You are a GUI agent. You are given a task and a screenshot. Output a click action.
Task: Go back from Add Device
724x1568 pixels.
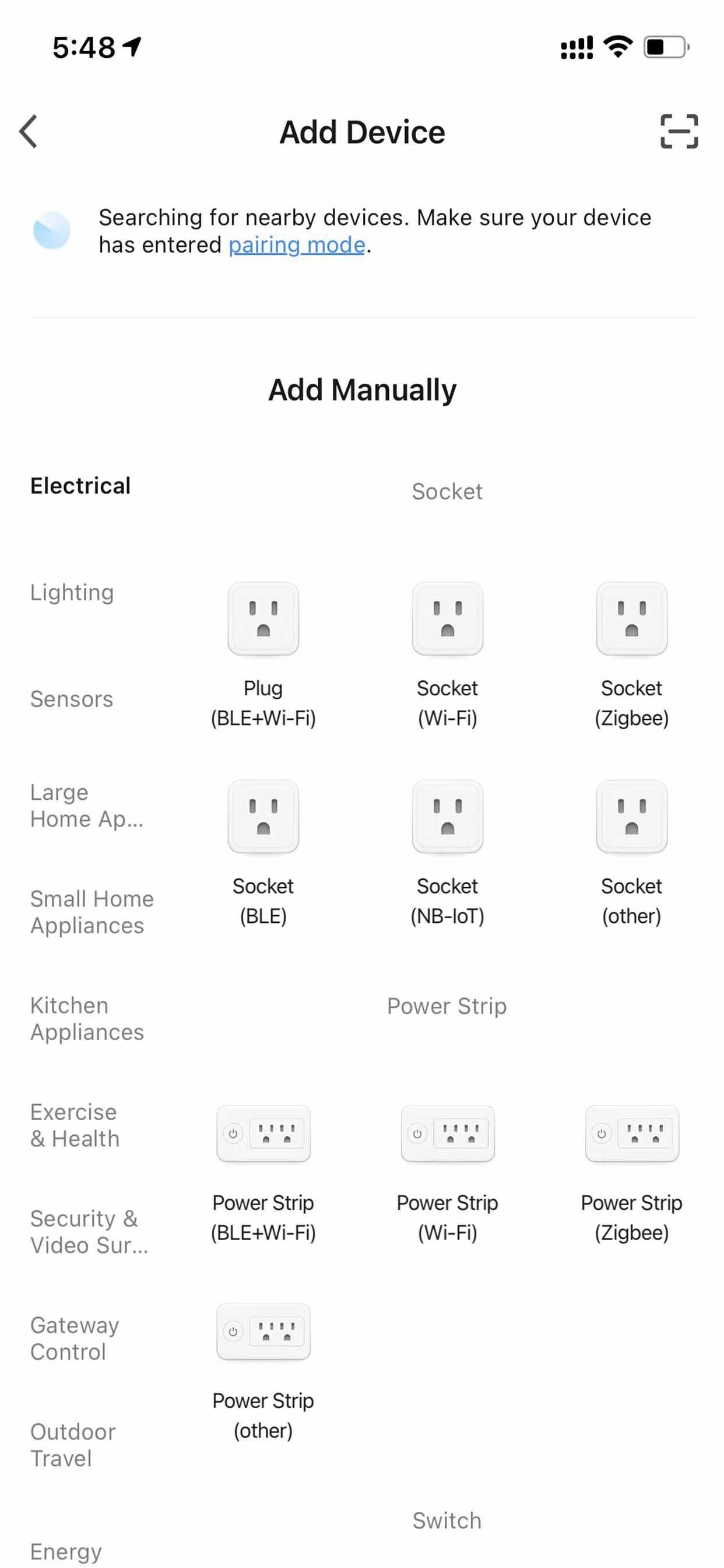tap(29, 131)
